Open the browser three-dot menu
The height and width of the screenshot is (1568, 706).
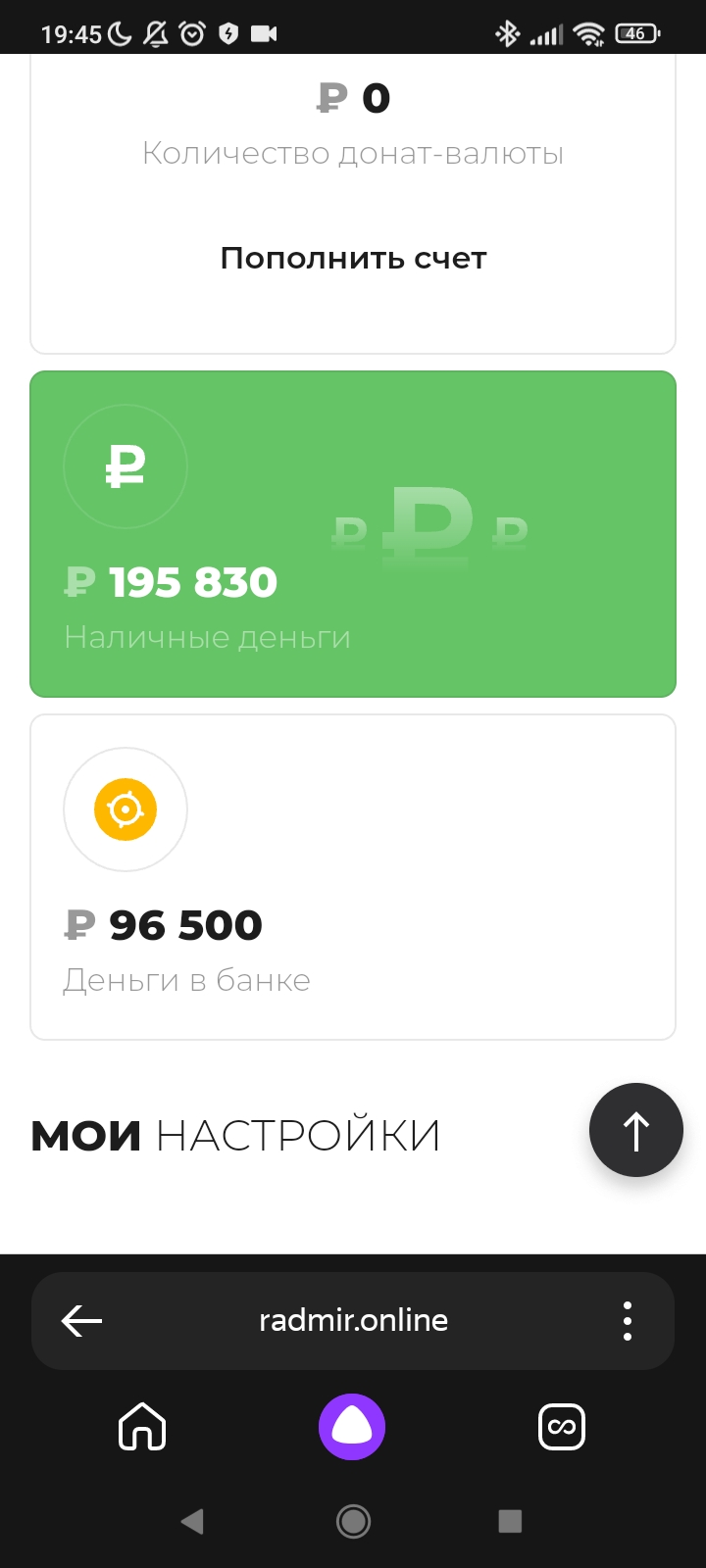coord(628,1321)
